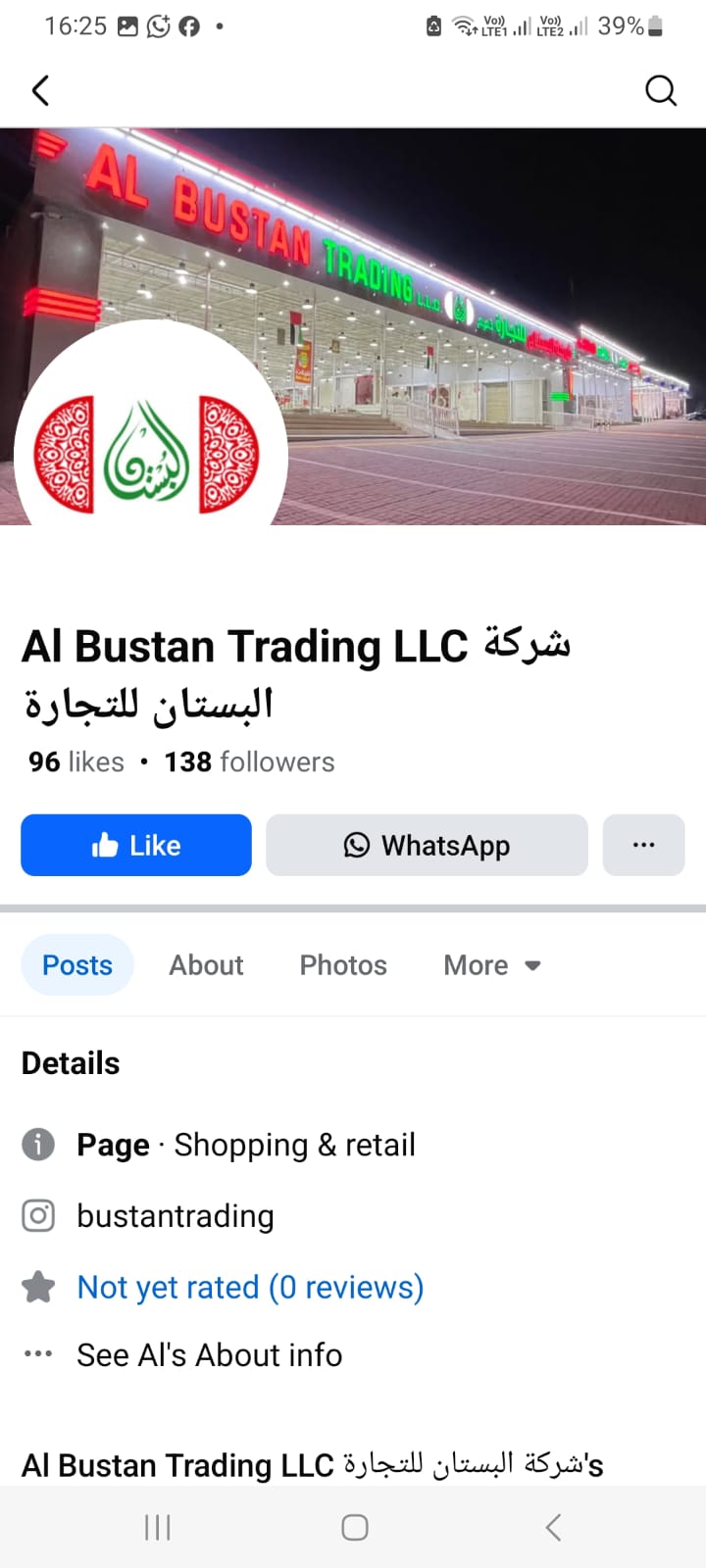Screen dimensions: 706x1568
Task: Switch to the Posts tab
Action: tap(77, 965)
